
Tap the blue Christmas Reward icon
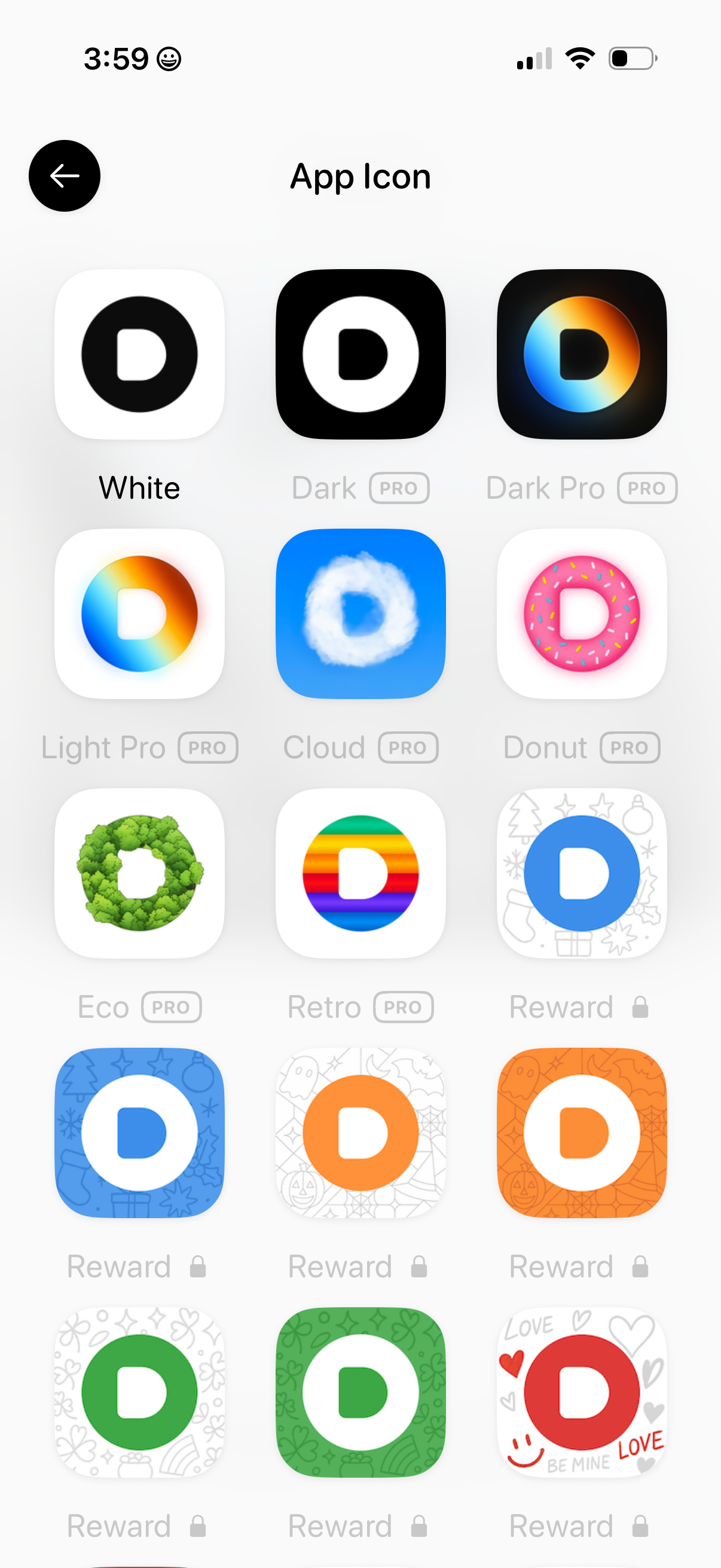click(x=139, y=1132)
